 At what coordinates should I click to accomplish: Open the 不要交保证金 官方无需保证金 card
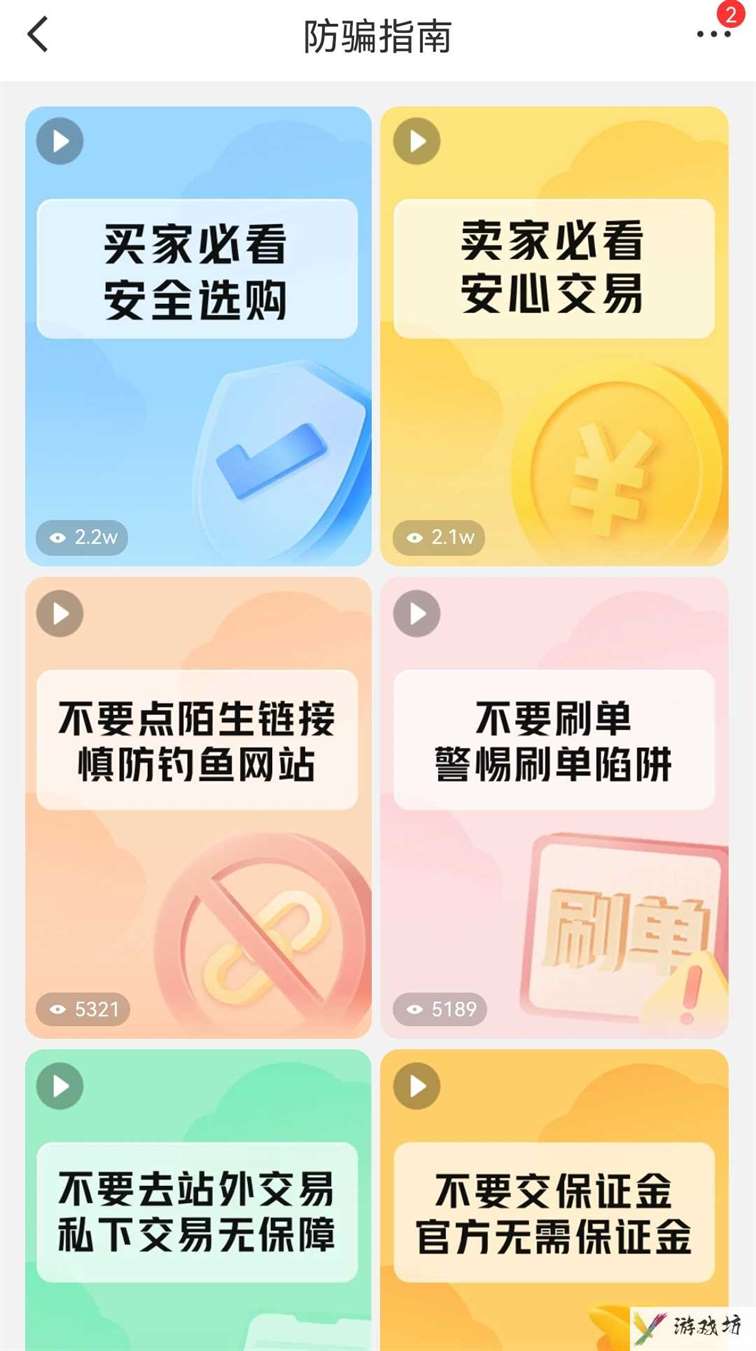(554, 1200)
